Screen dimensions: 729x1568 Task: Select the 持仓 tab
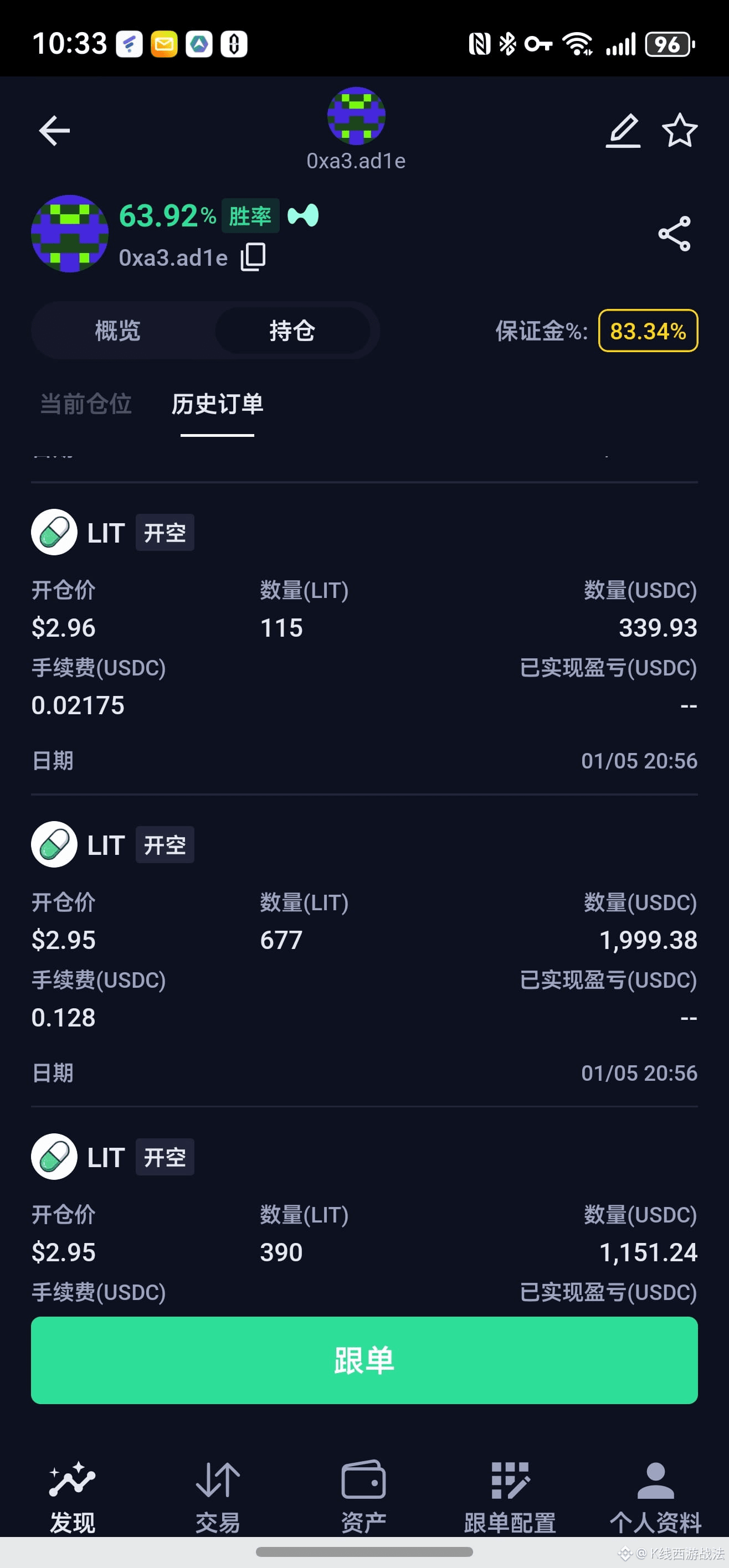292,331
